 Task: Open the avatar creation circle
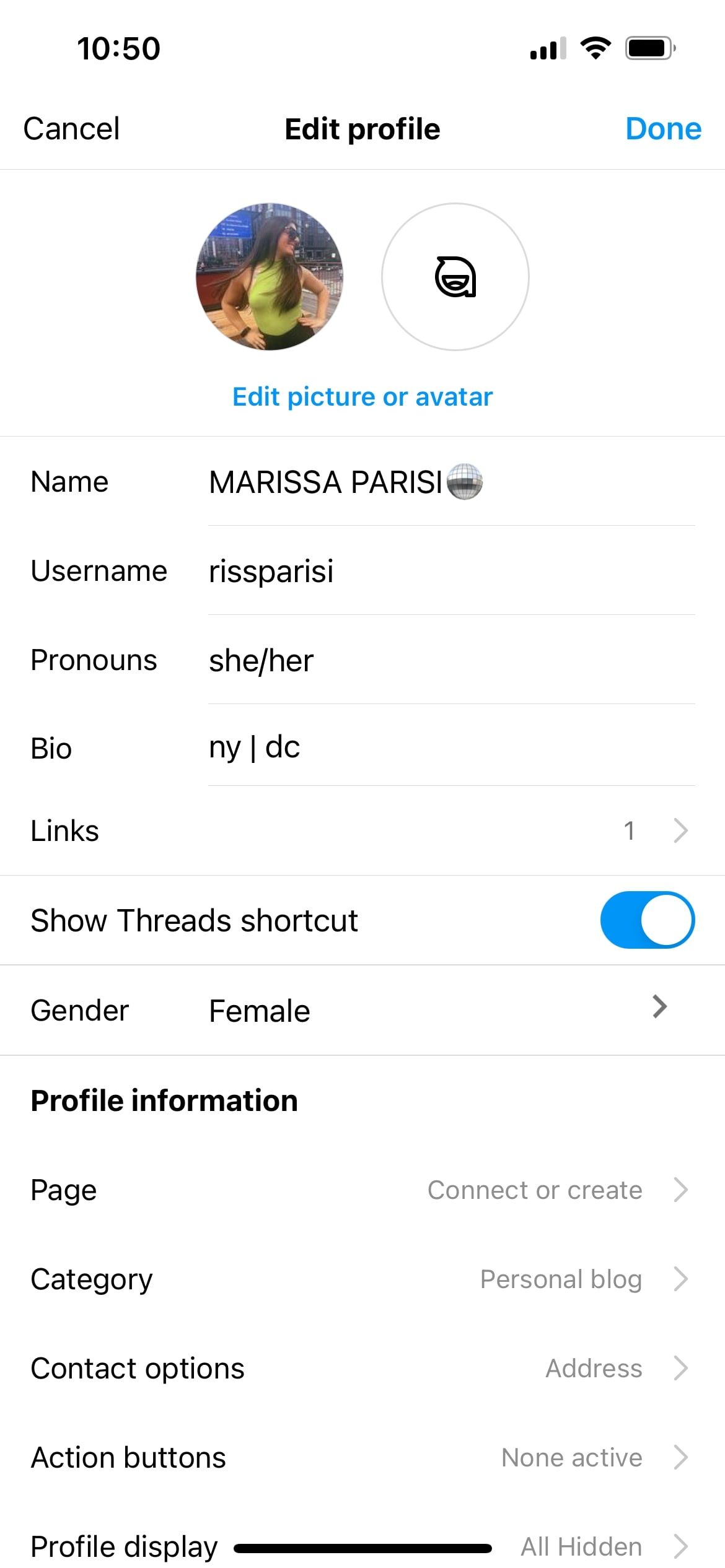pos(455,276)
